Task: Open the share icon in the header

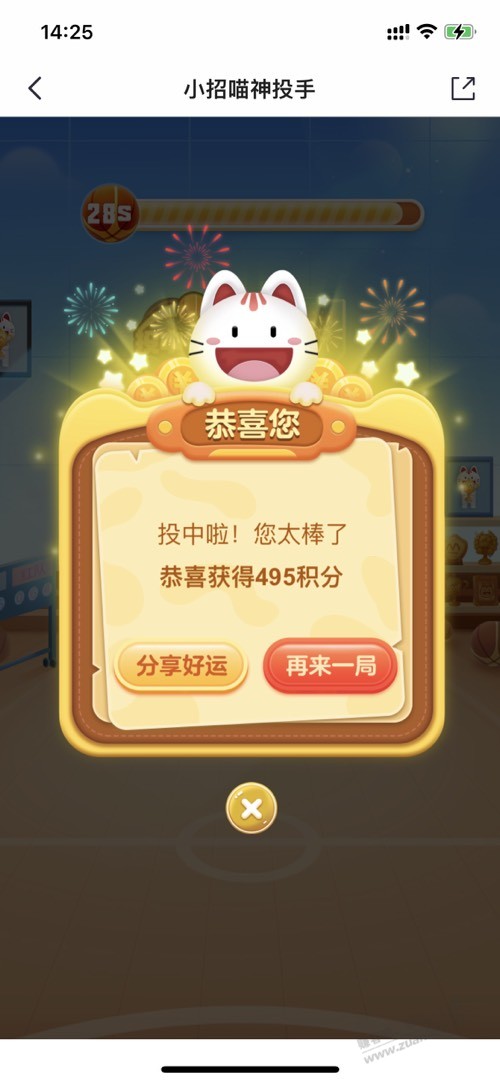Action: click(463, 88)
